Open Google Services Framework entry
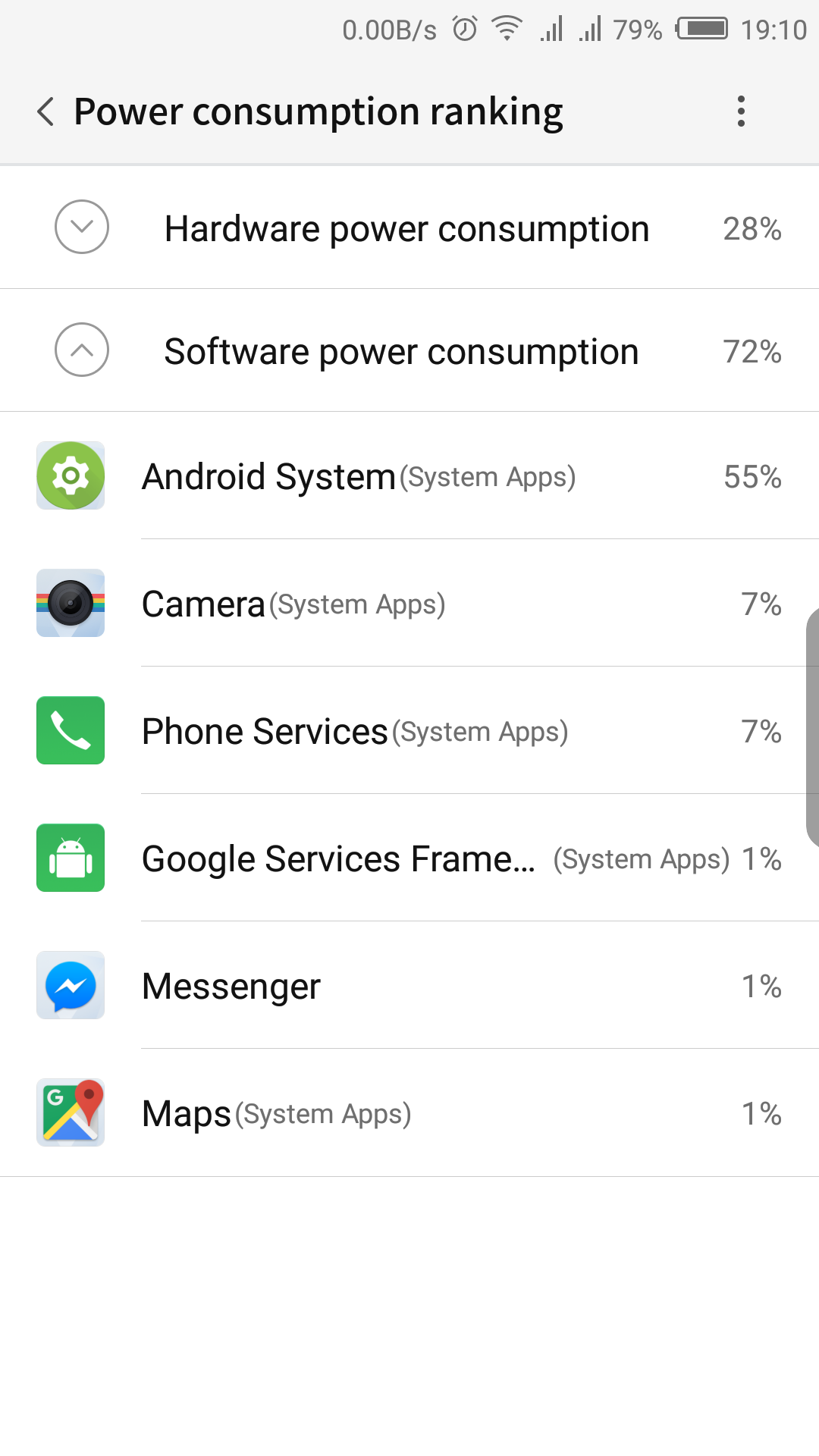The height and width of the screenshot is (1456, 819). (x=409, y=858)
